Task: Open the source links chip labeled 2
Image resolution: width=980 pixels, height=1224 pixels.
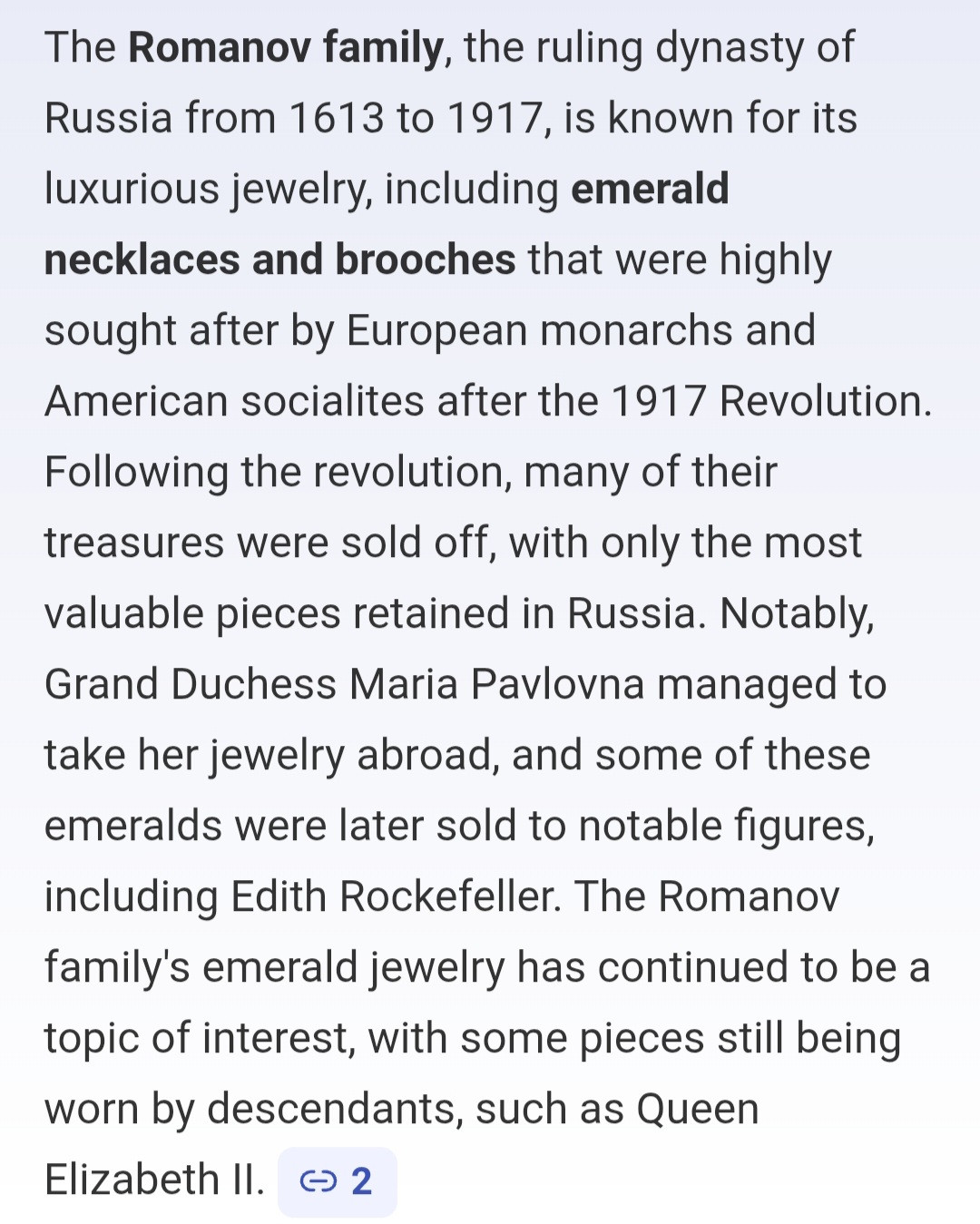Action: [337, 1181]
